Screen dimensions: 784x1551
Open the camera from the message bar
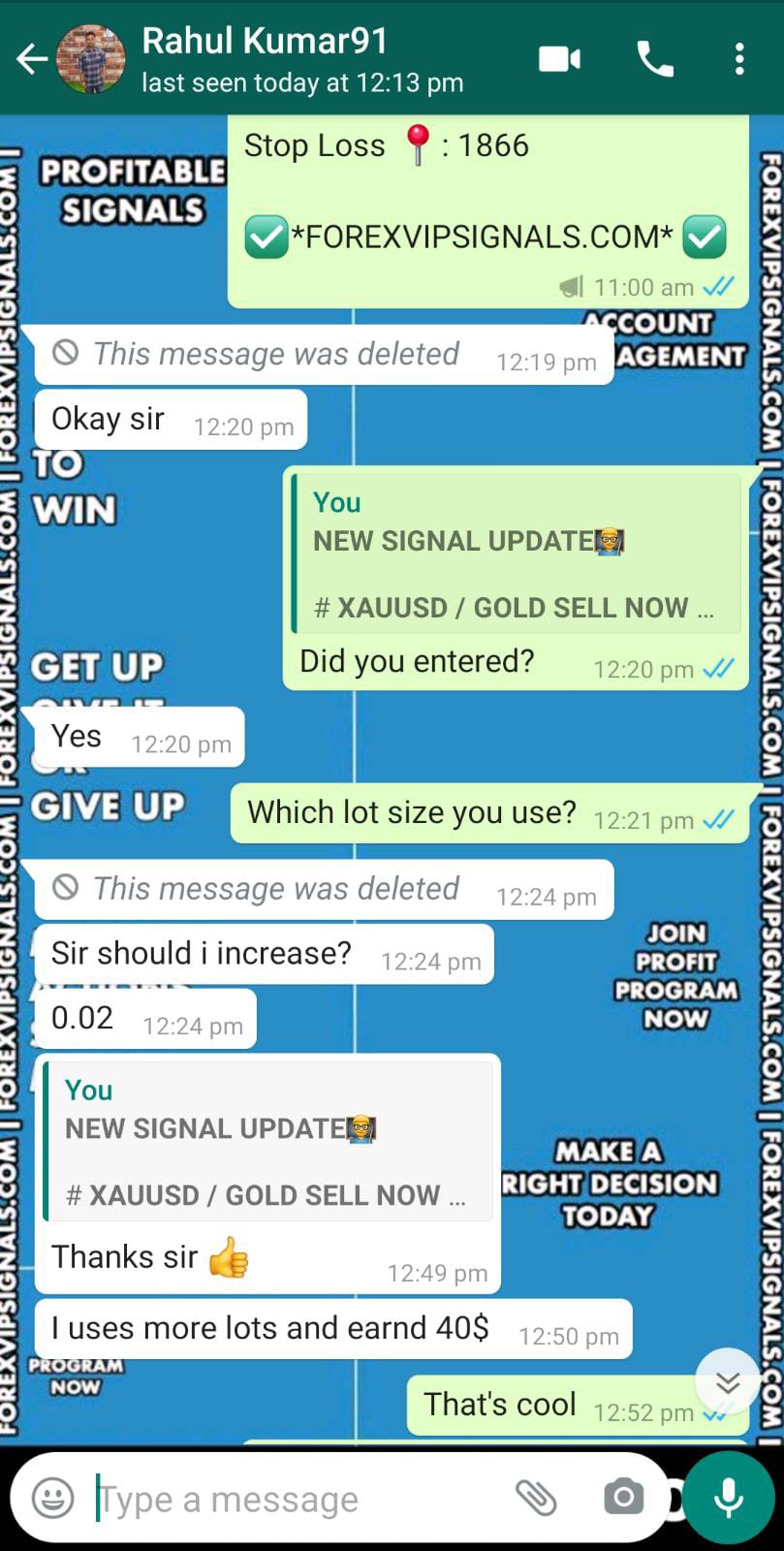pos(623,1498)
